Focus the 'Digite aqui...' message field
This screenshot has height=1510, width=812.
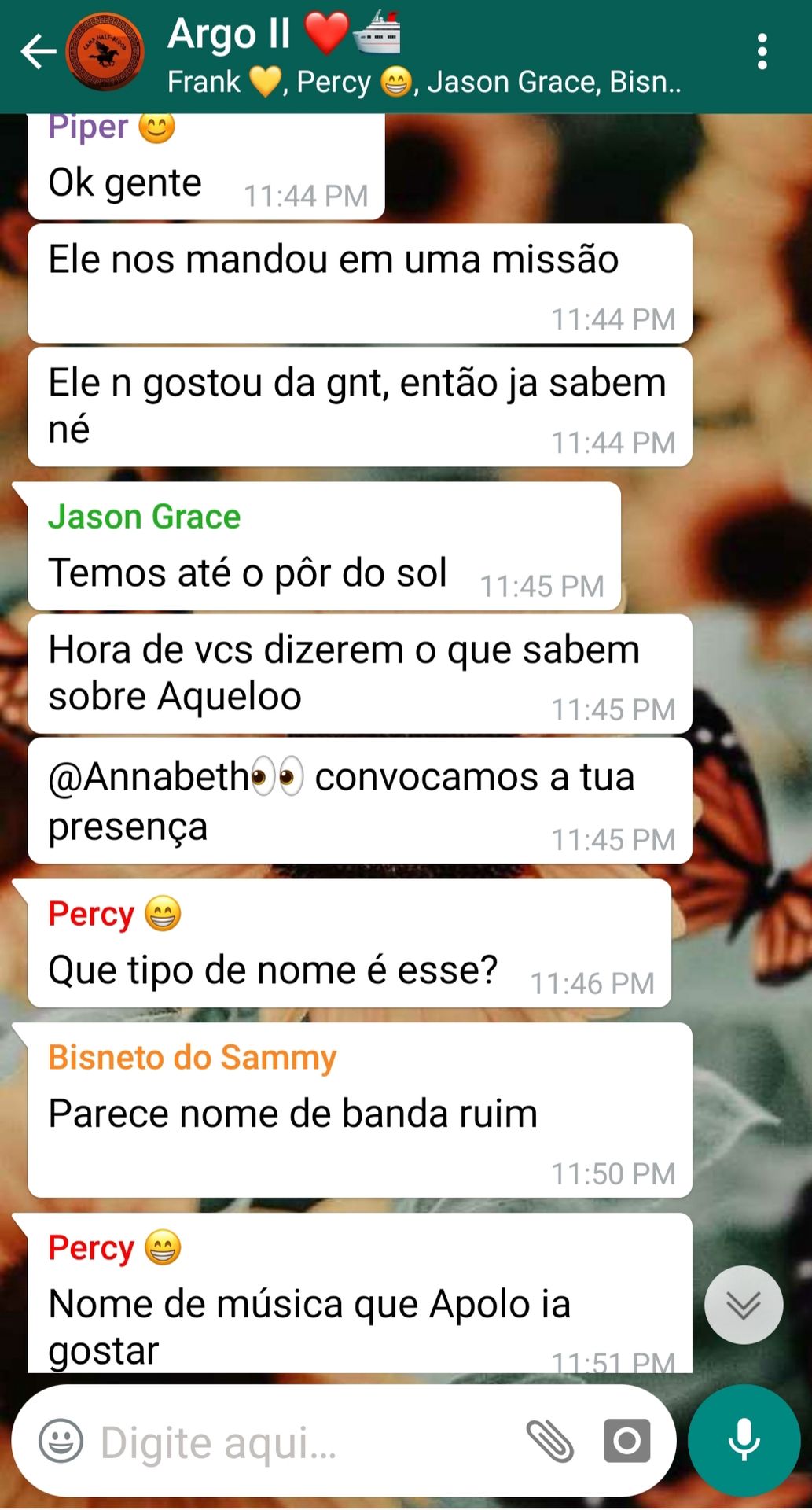299,1442
